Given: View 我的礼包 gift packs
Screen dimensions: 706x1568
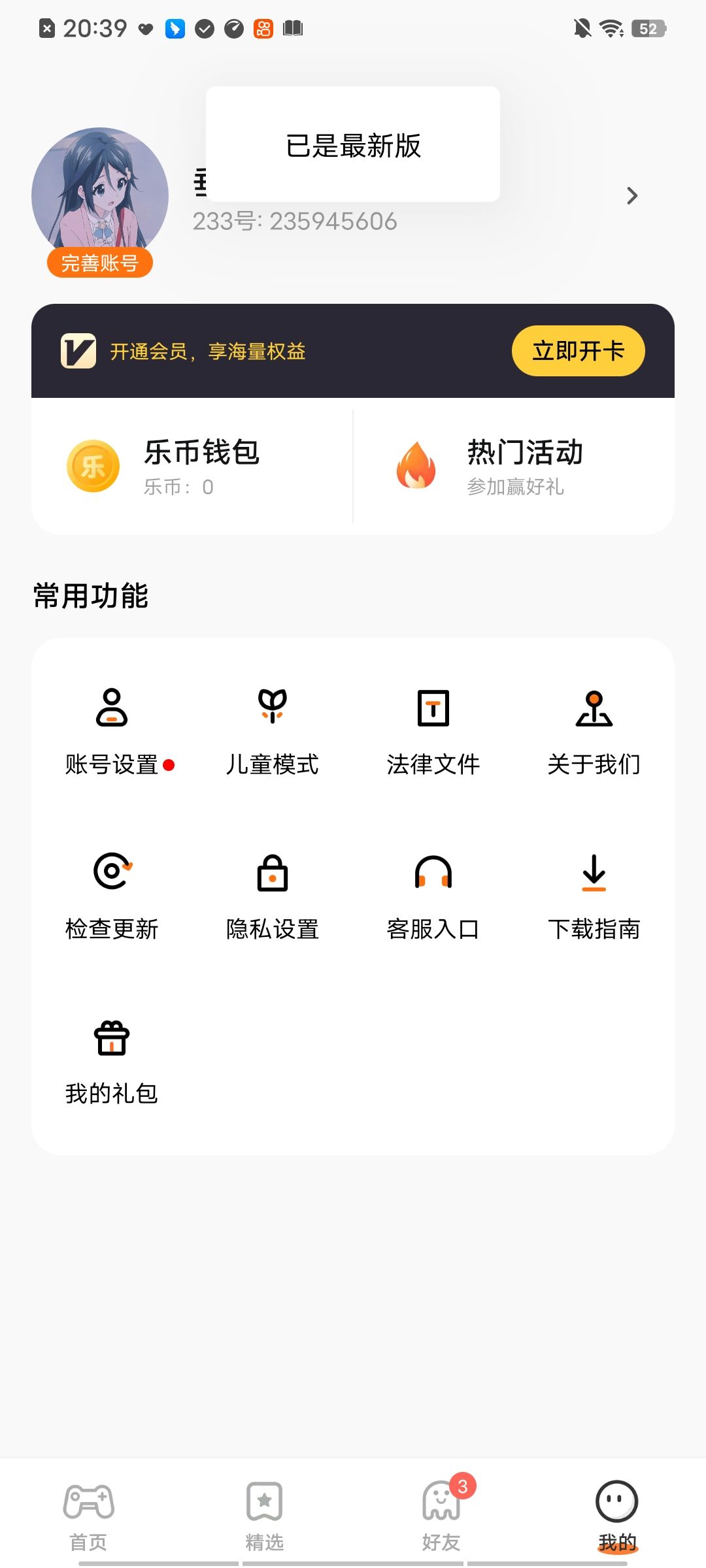Looking at the screenshot, I should click(112, 1061).
